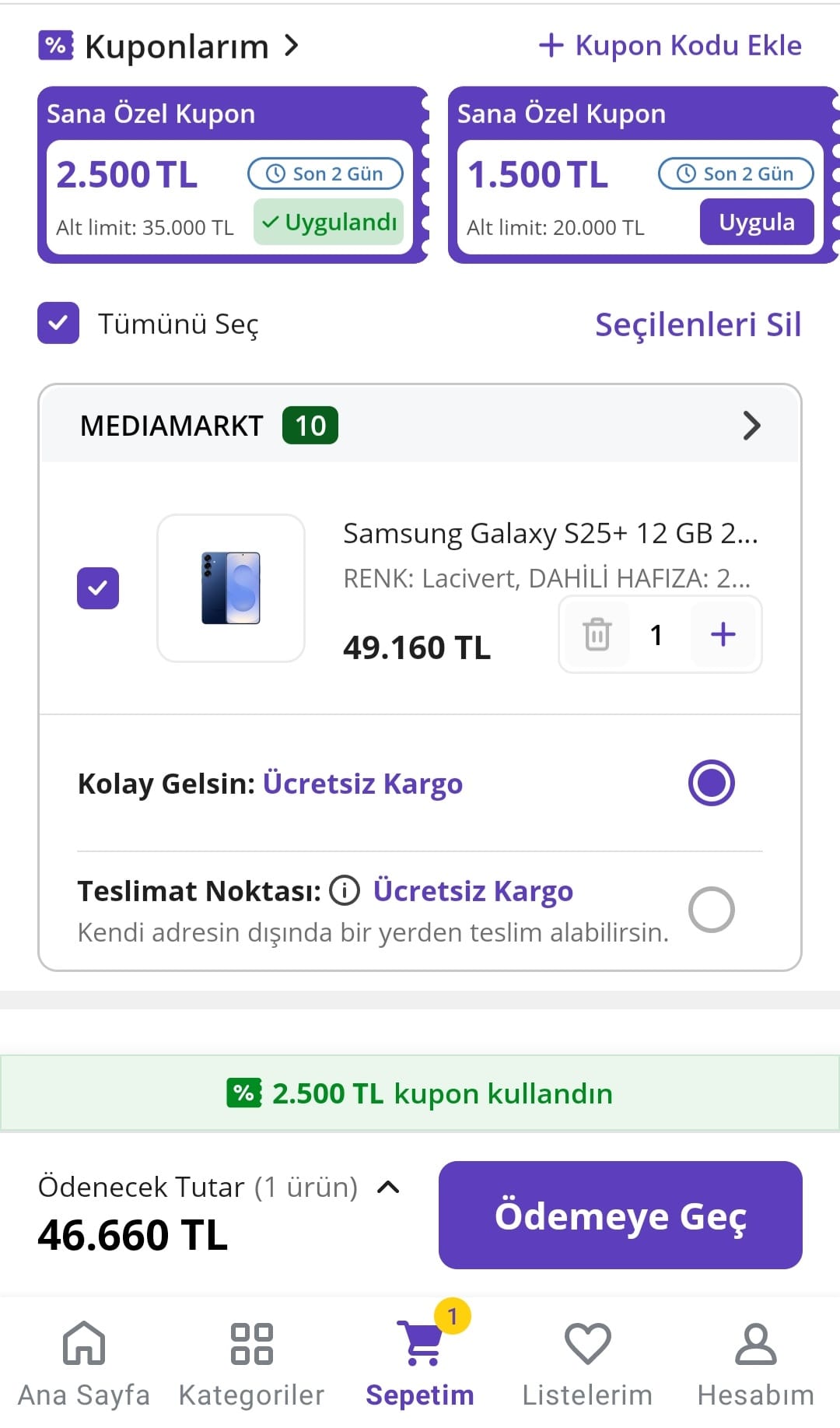840x1428 pixels.
Task: Switch to the Kategoriler tab
Action: (251, 1365)
